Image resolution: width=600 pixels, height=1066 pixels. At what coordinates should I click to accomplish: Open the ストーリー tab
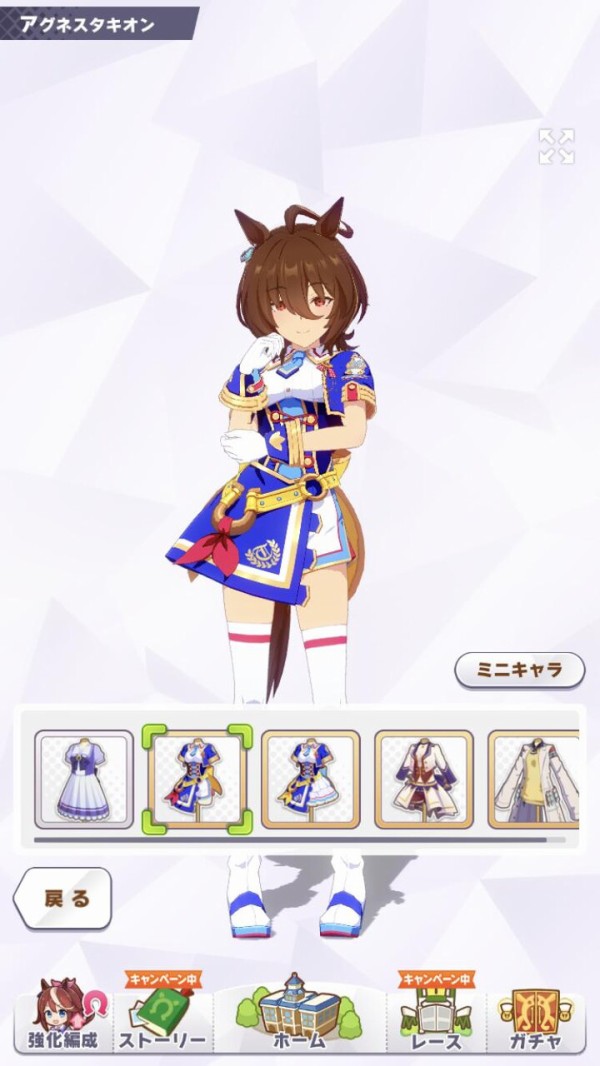click(x=163, y=1013)
